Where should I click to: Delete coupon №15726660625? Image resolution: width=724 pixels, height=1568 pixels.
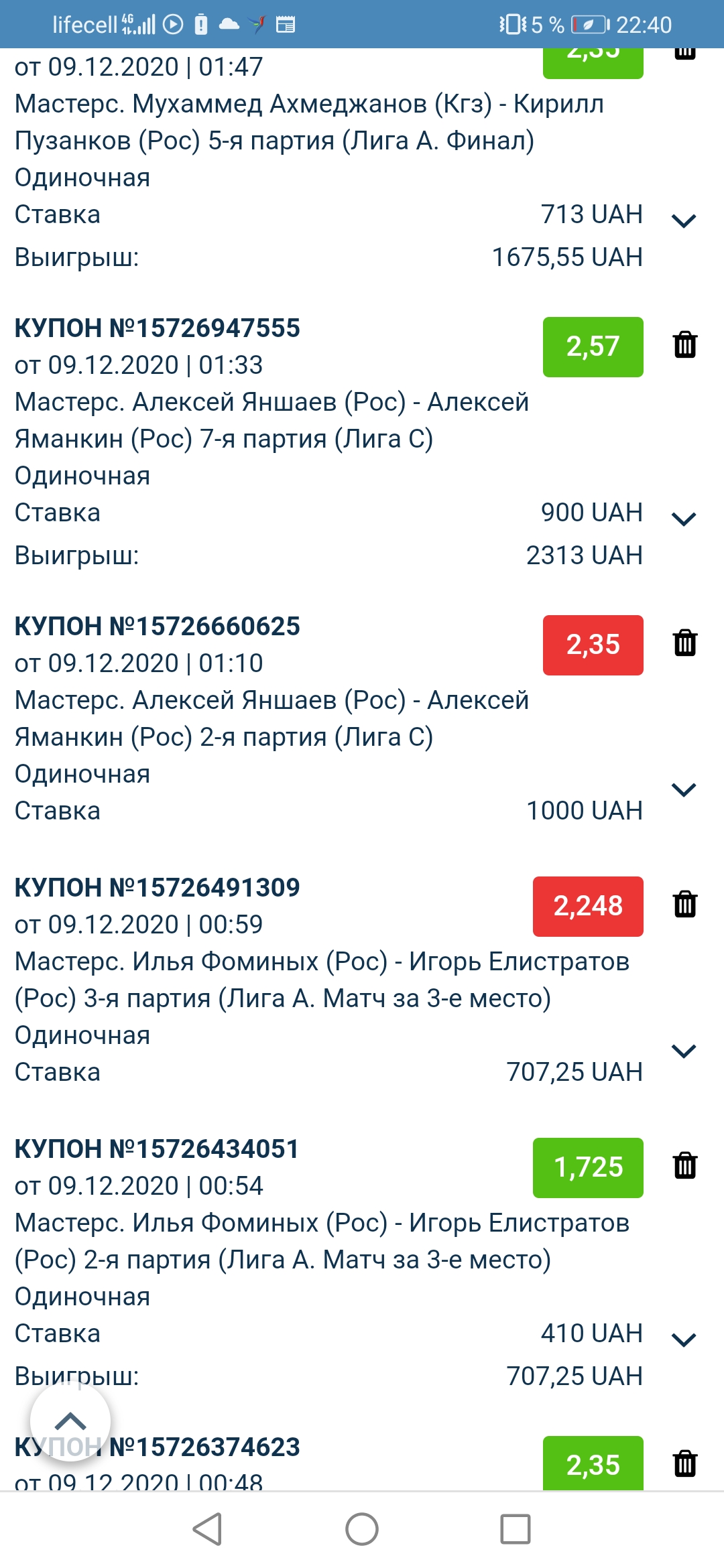pos(684,643)
